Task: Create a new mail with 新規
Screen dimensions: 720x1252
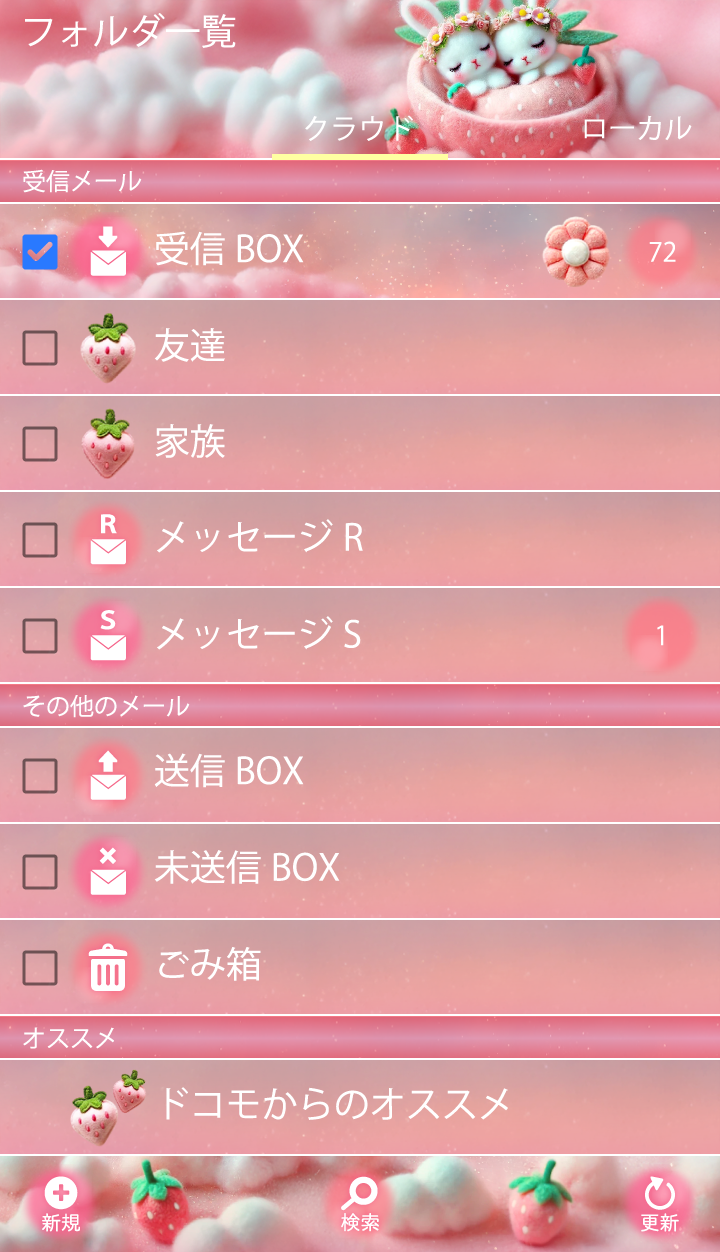Action: tap(61, 1204)
